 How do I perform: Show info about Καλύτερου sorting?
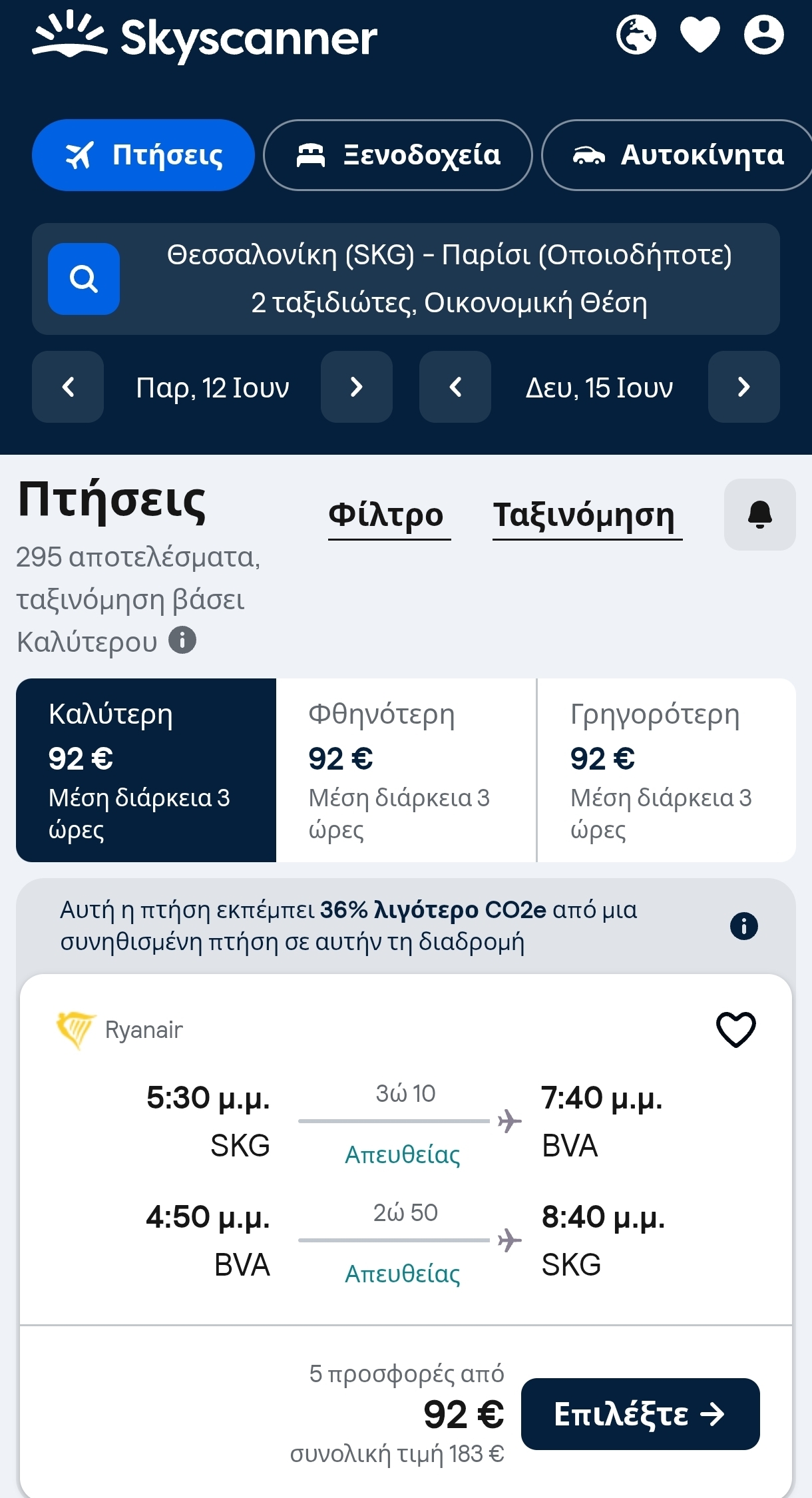(x=182, y=640)
